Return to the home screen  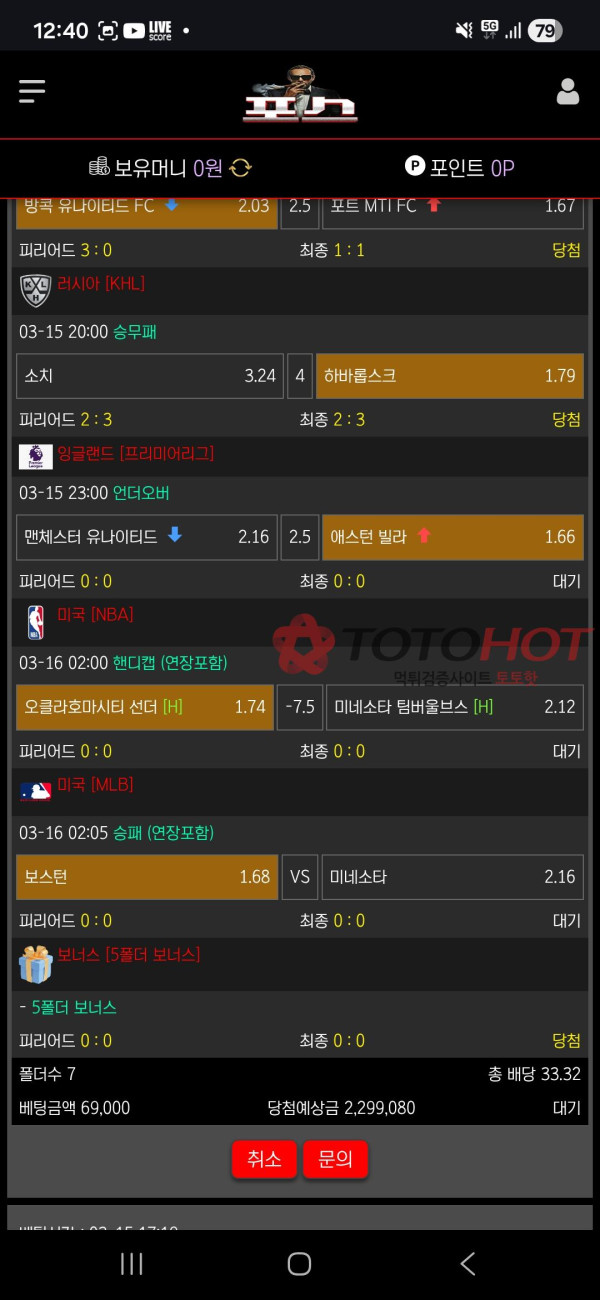[299, 1263]
